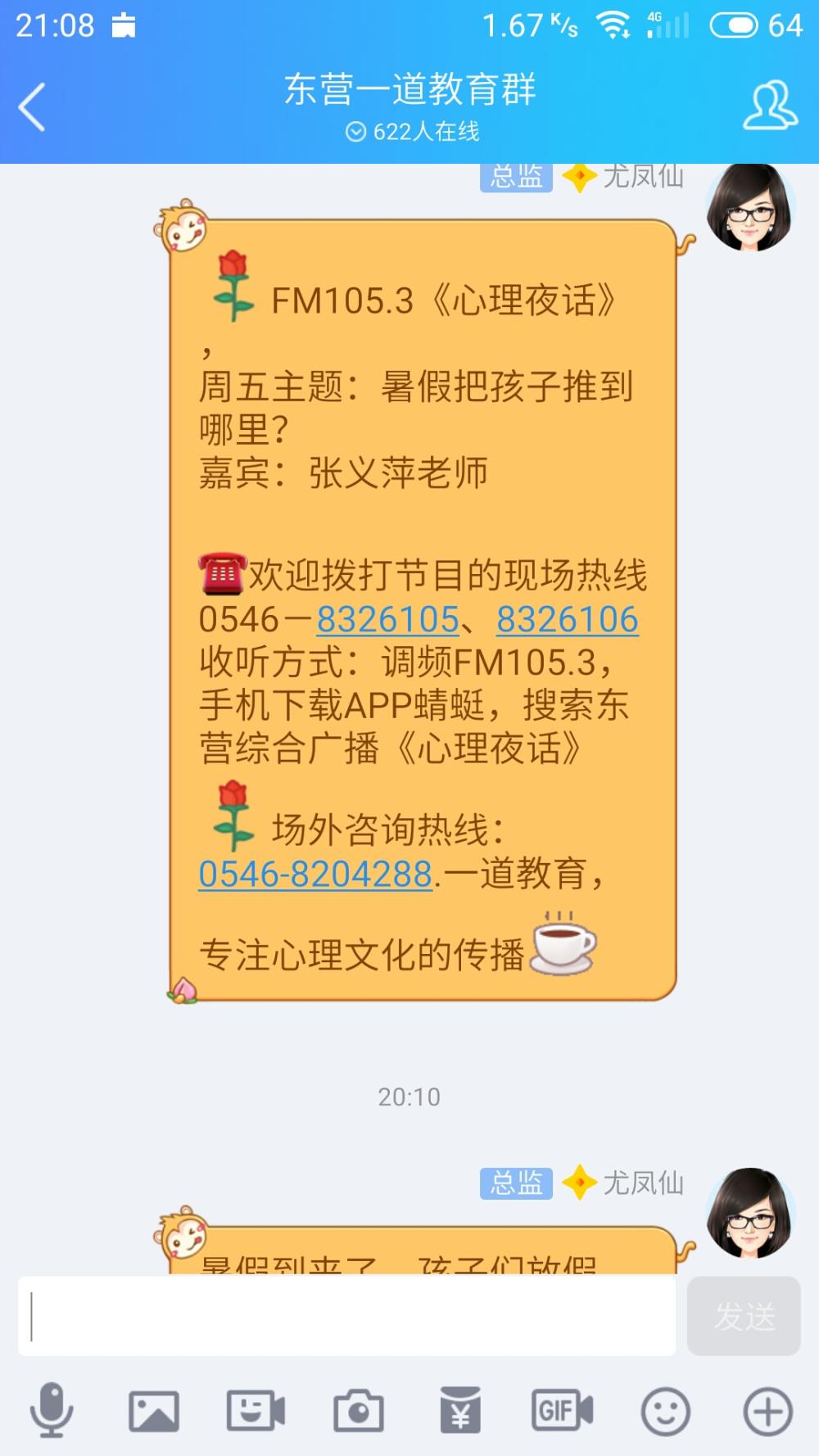Open the 0546-8204288 consultation hotline link

pos(315,874)
